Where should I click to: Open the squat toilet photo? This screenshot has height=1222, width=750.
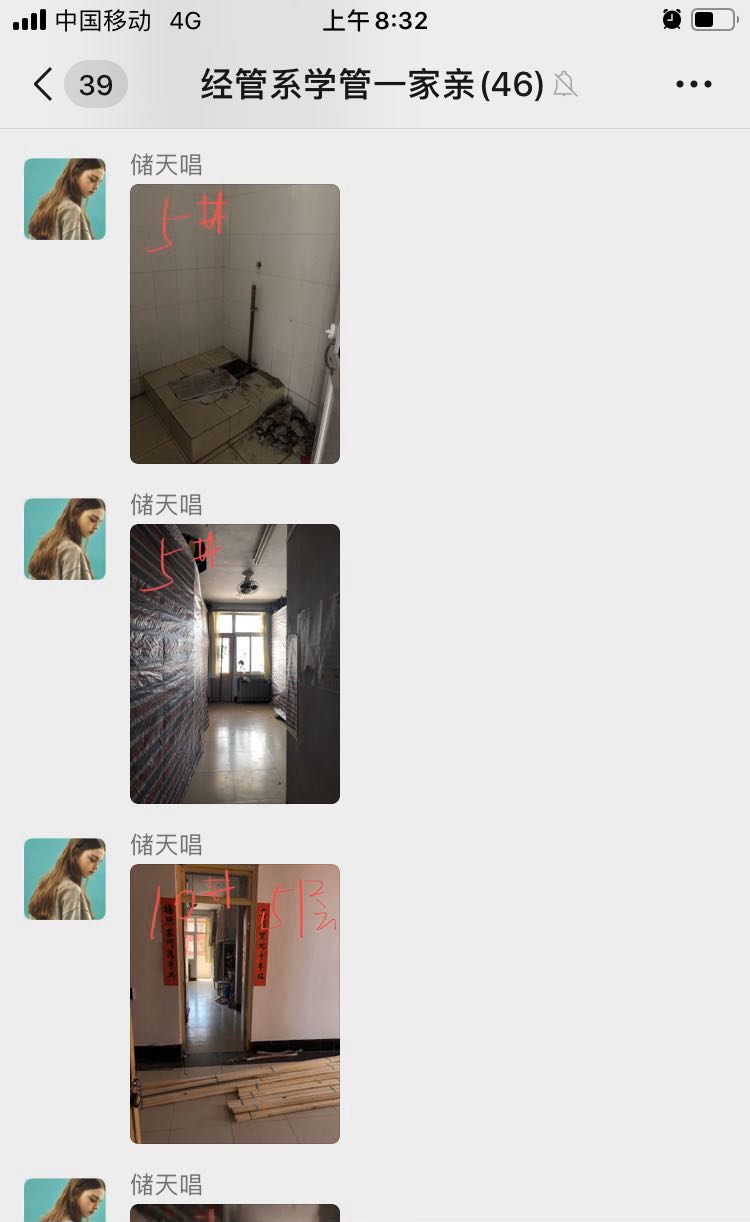(x=235, y=324)
